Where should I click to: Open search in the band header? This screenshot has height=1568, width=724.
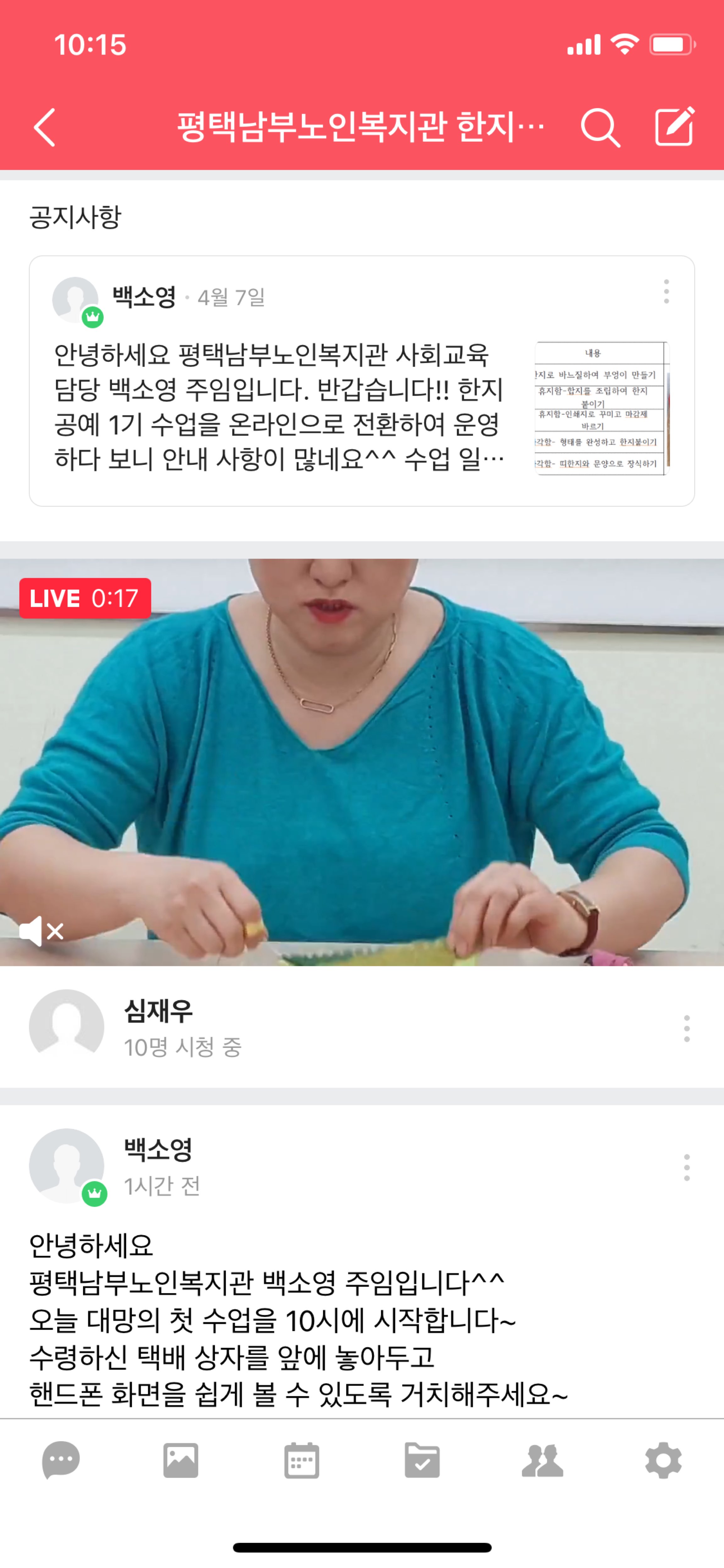600,127
